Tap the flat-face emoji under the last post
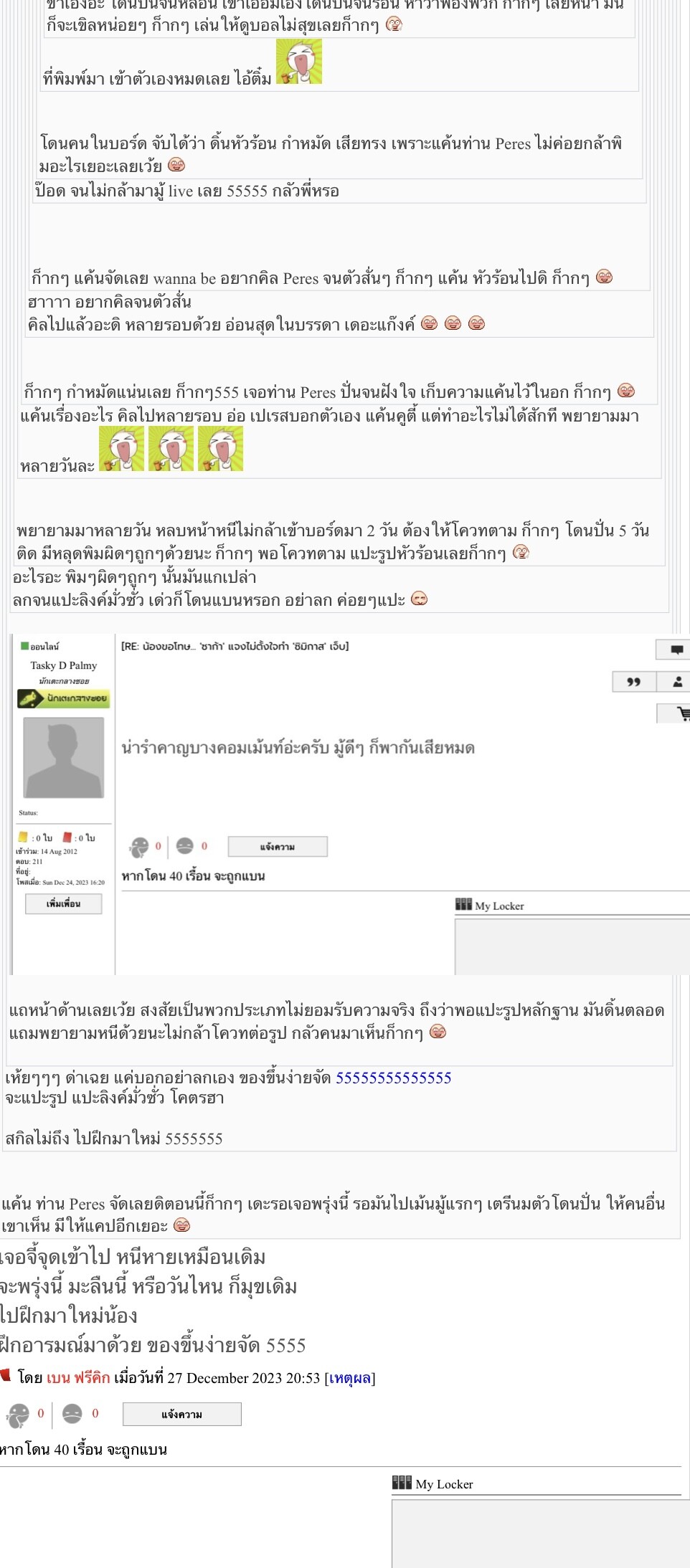 pyautogui.click(x=72, y=1414)
